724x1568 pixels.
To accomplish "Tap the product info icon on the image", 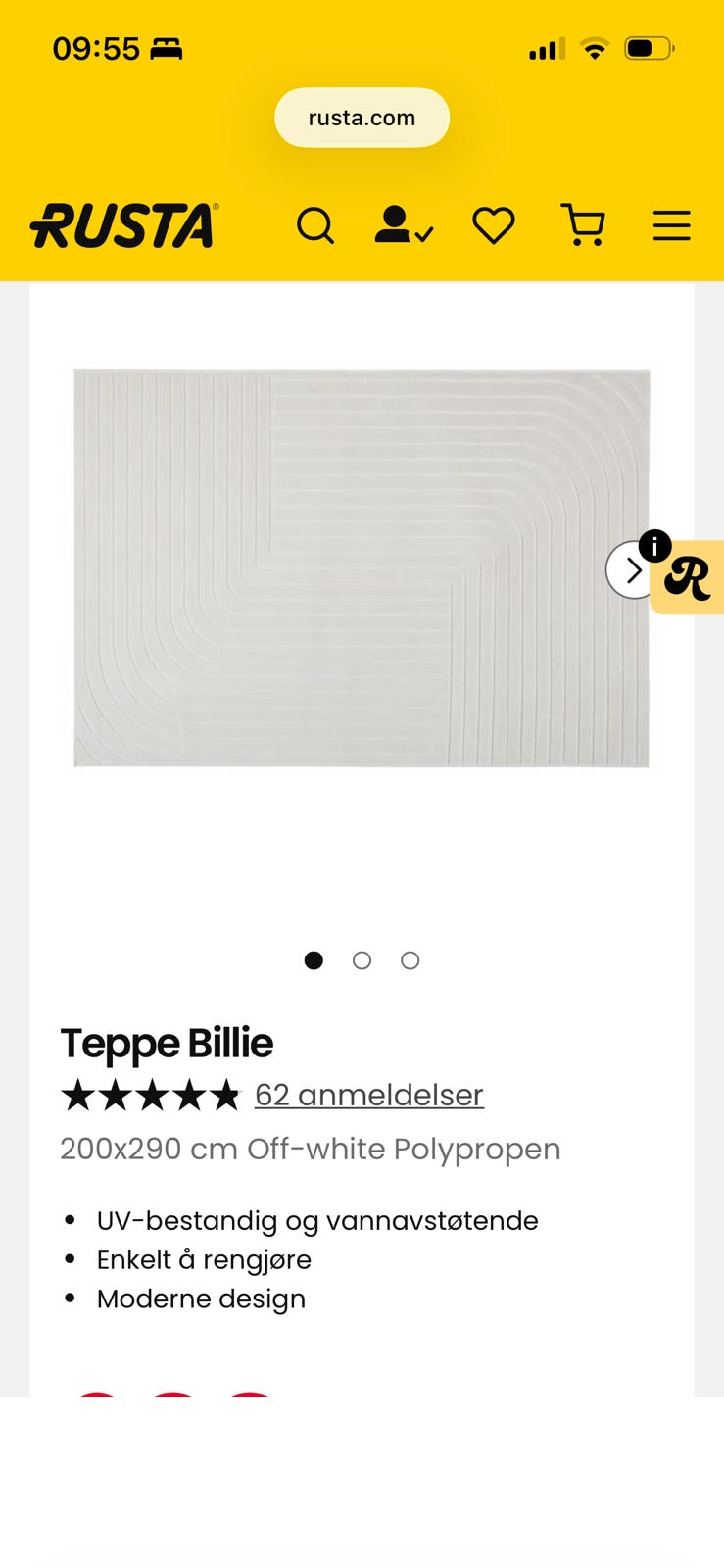I will (x=652, y=547).
